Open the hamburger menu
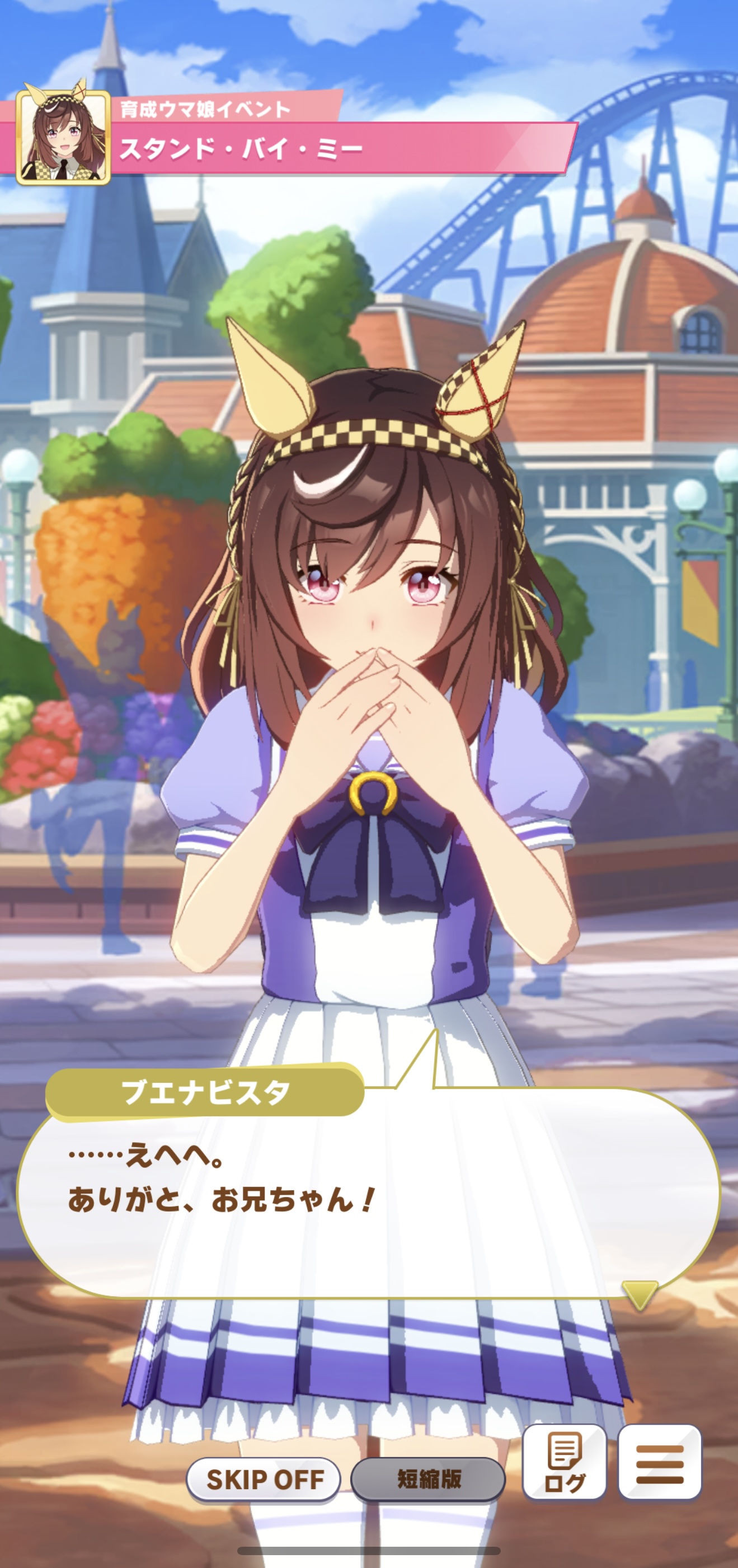This screenshot has width=738, height=1568. point(660,1463)
